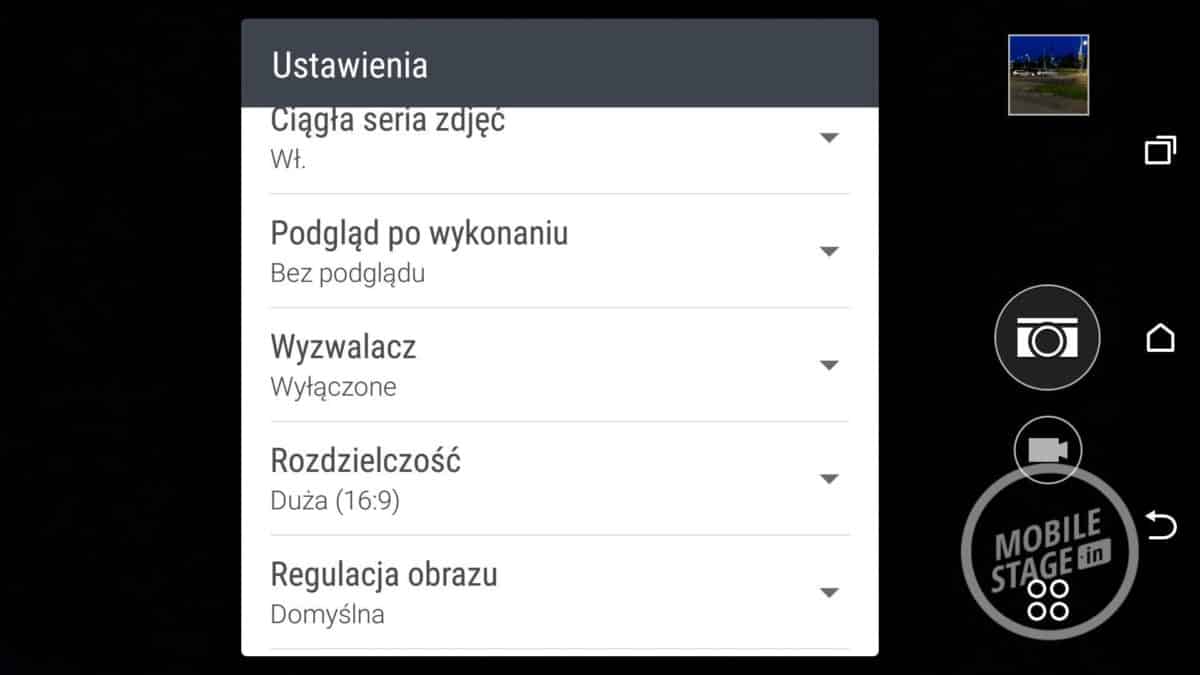
Task: Open recent apps from navigation bar
Action: pyautogui.click(x=1160, y=151)
